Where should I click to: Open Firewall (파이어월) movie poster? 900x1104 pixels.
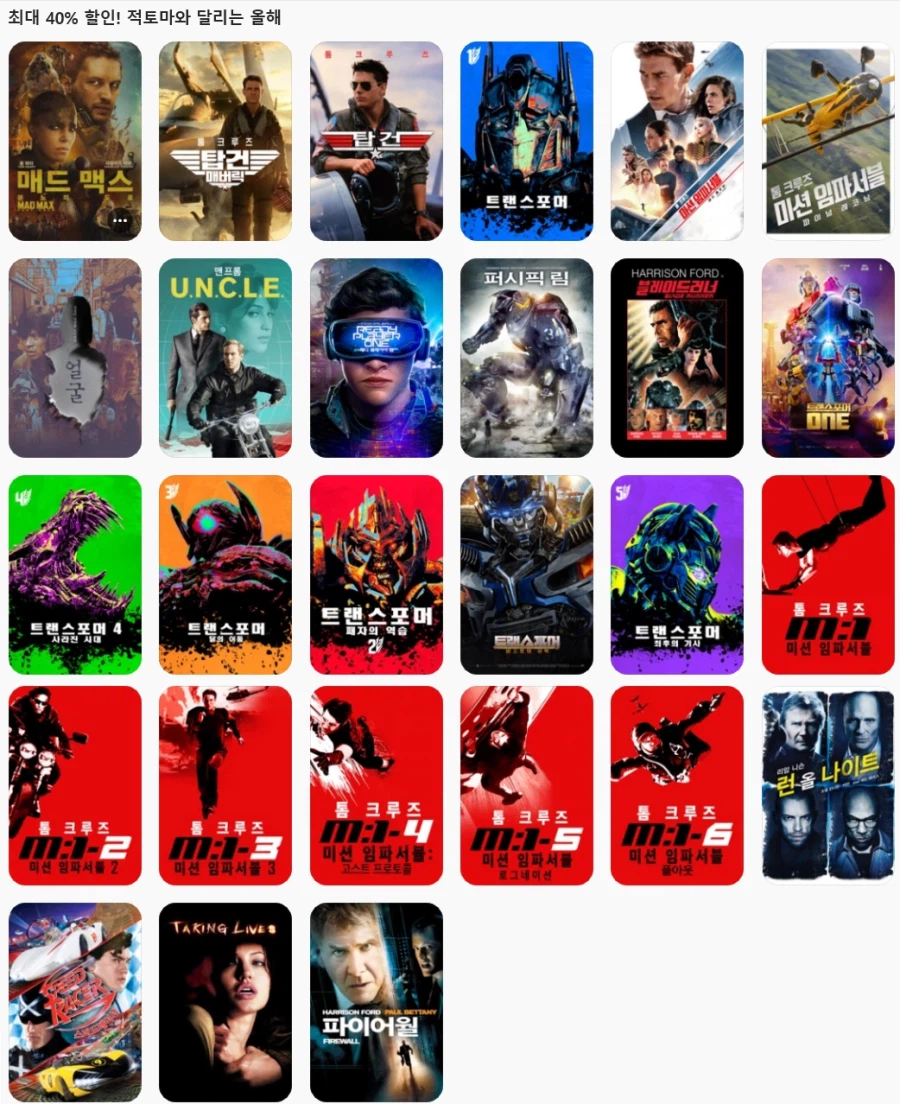pyautogui.click(x=376, y=1002)
